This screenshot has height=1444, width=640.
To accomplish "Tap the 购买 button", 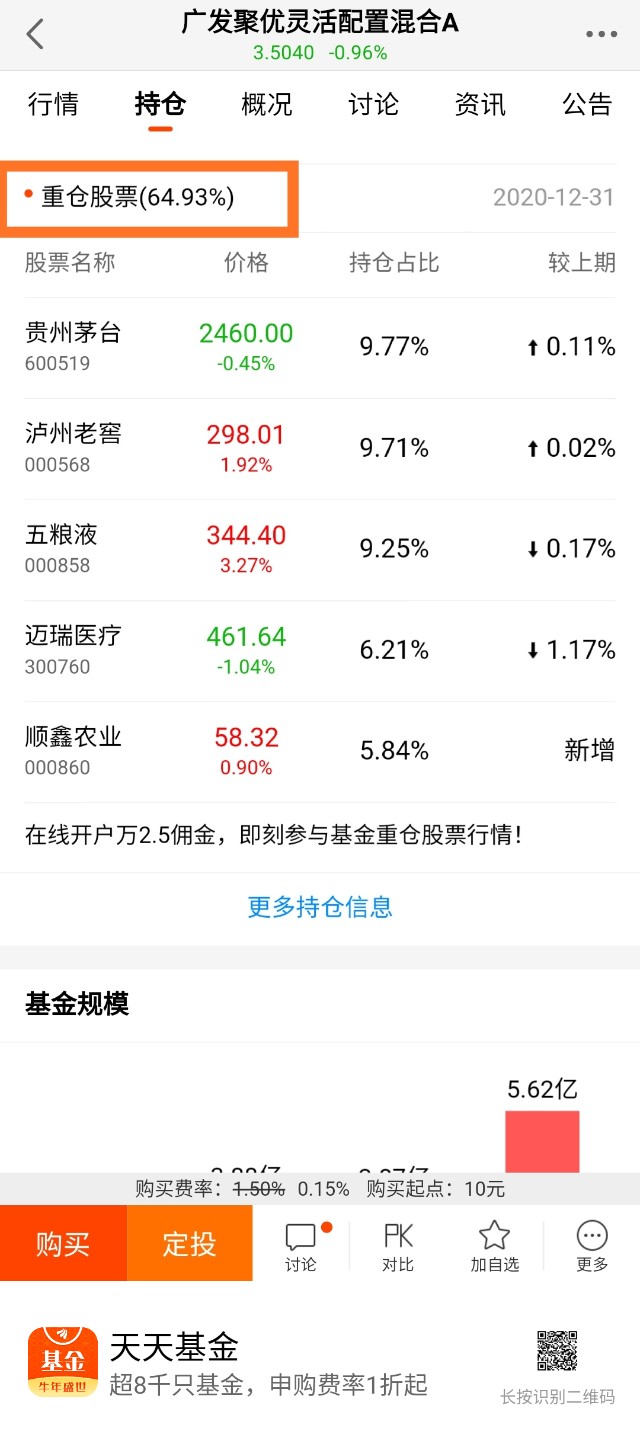I will click(63, 1243).
